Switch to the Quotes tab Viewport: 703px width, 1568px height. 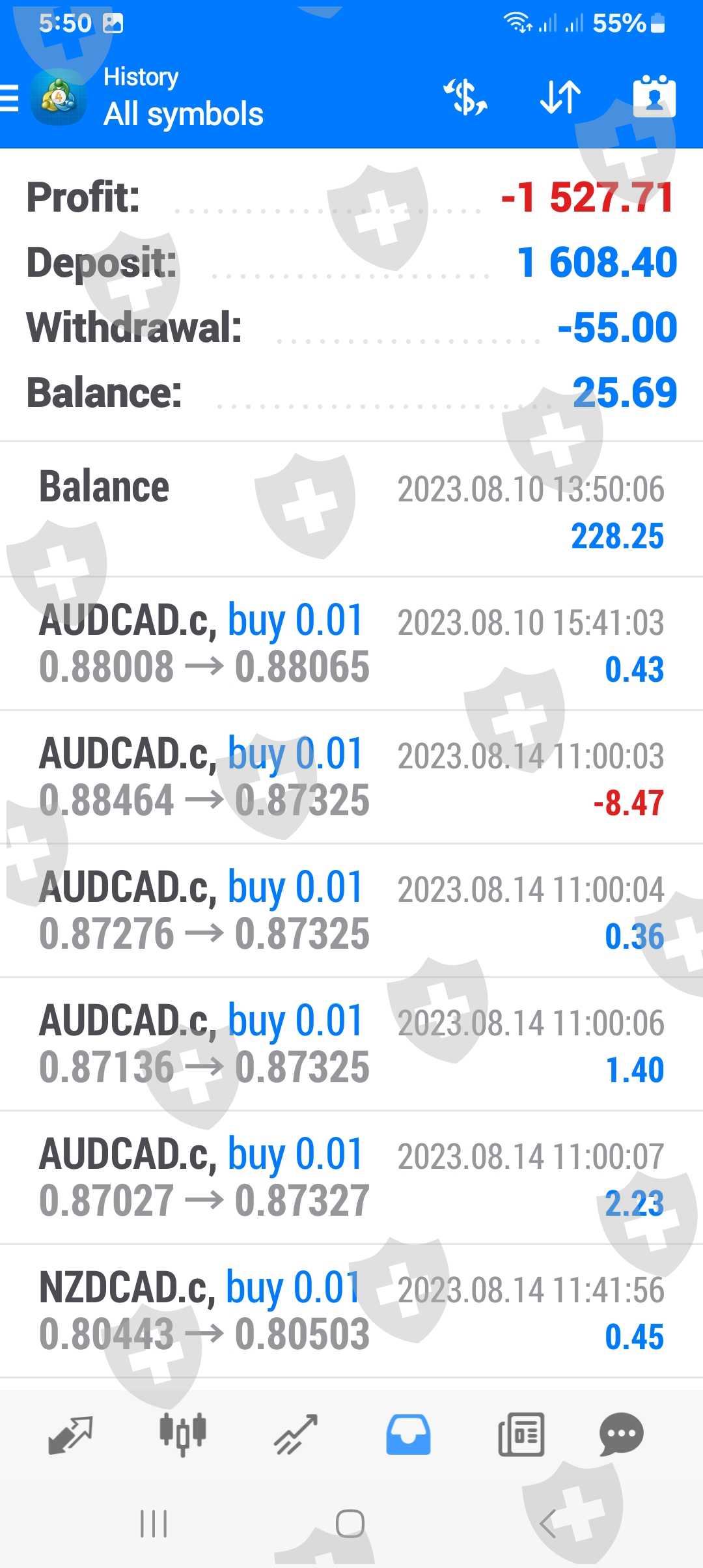[70, 1435]
